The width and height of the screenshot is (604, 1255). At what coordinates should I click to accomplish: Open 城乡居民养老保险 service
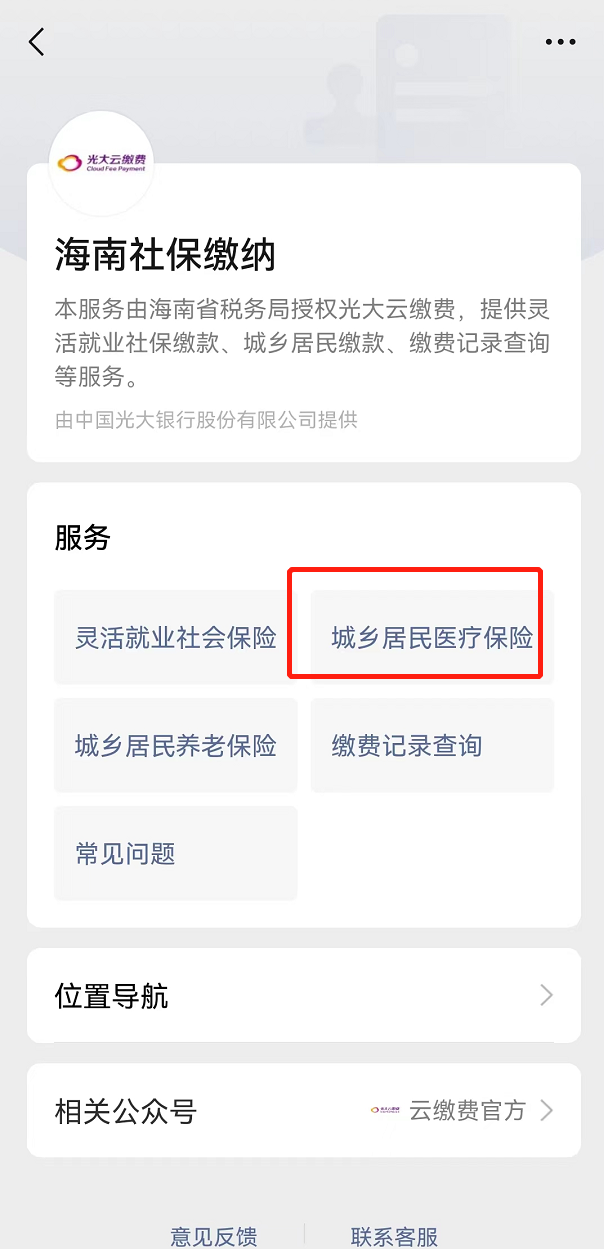176,746
